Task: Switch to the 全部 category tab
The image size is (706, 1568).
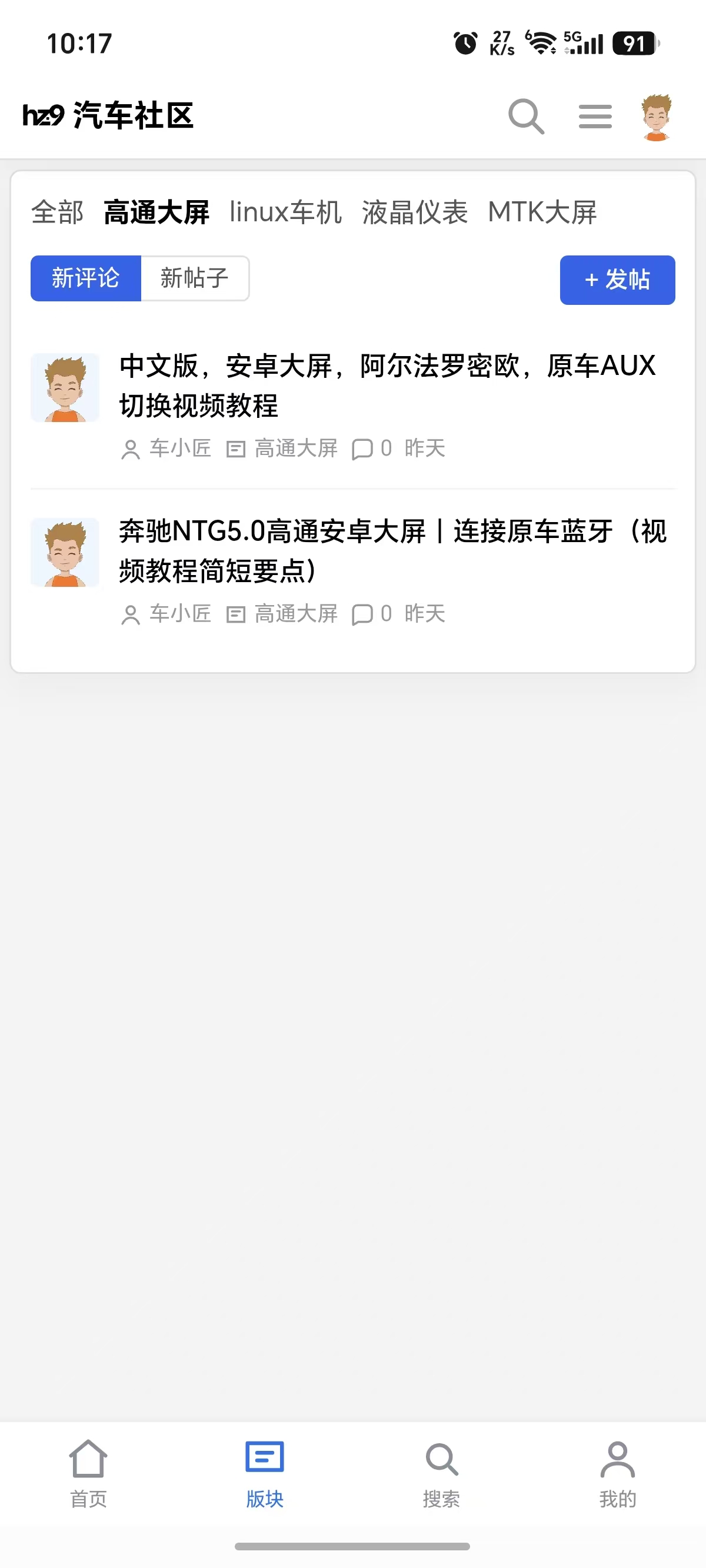Action: point(57,212)
